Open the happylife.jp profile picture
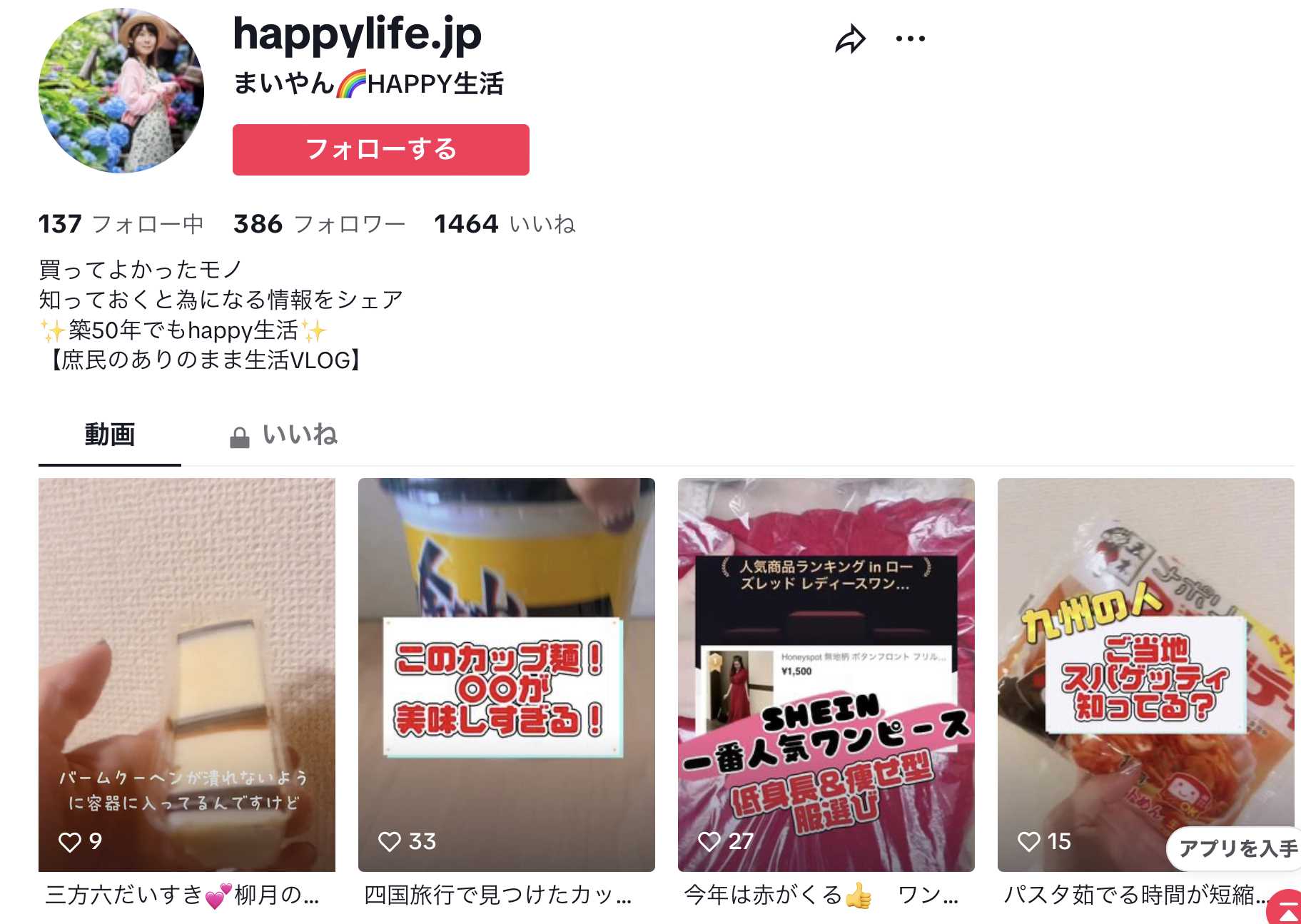This screenshot has height=924, width=1301. [x=121, y=91]
